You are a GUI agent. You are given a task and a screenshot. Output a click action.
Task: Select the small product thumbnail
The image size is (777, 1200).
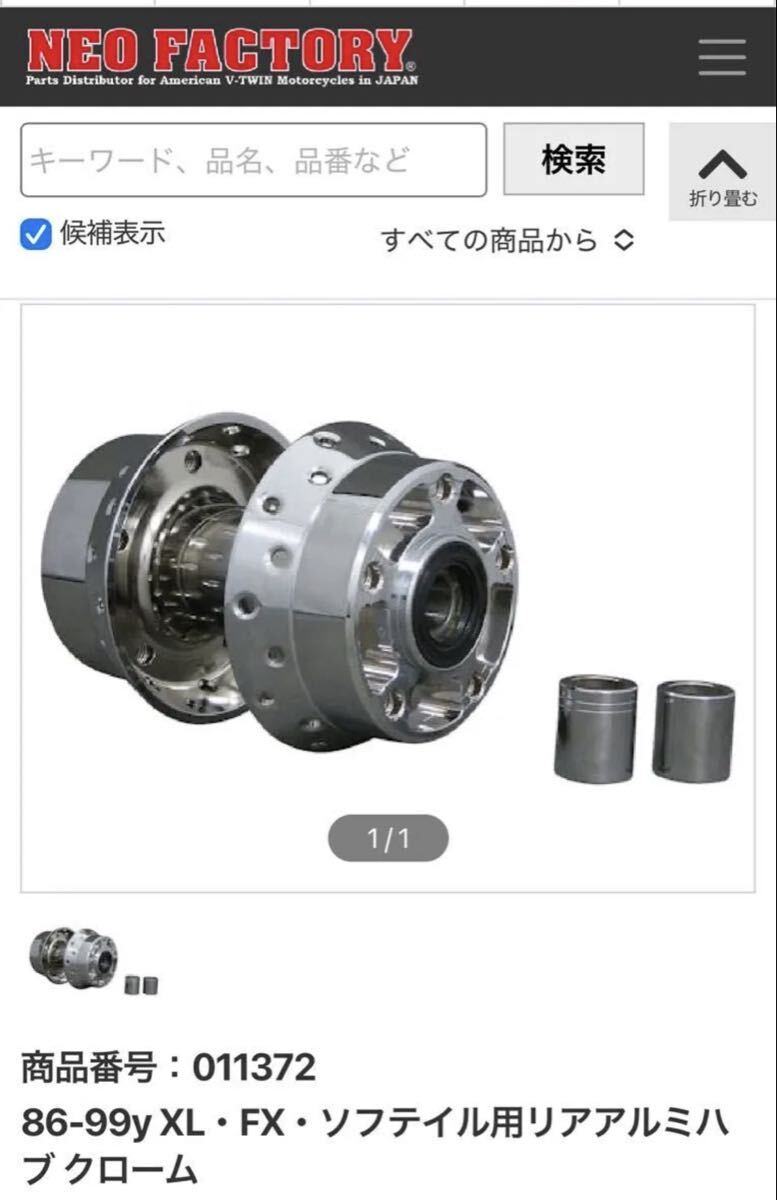(91, 960)
